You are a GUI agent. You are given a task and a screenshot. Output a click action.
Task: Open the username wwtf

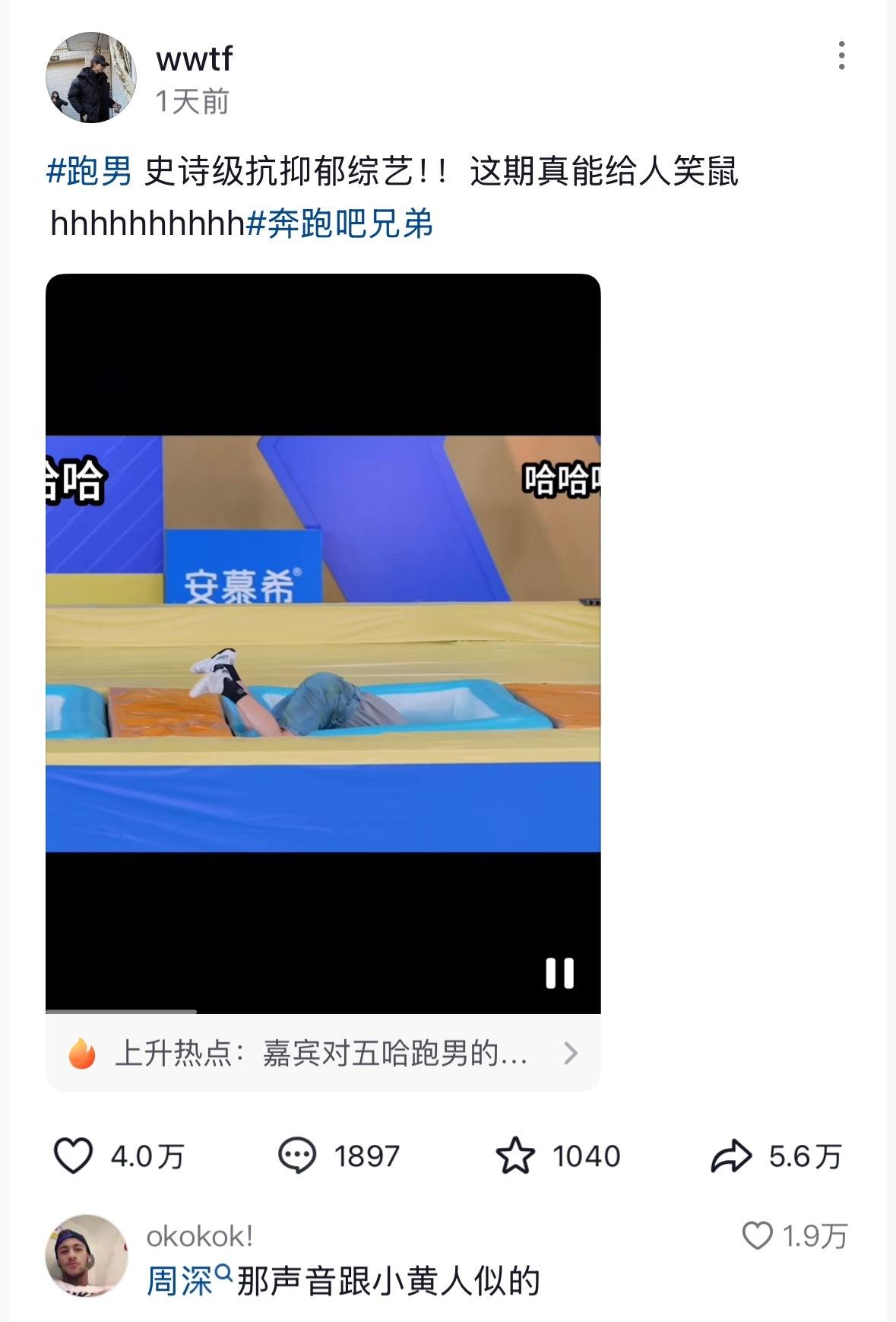click(195, 59)
